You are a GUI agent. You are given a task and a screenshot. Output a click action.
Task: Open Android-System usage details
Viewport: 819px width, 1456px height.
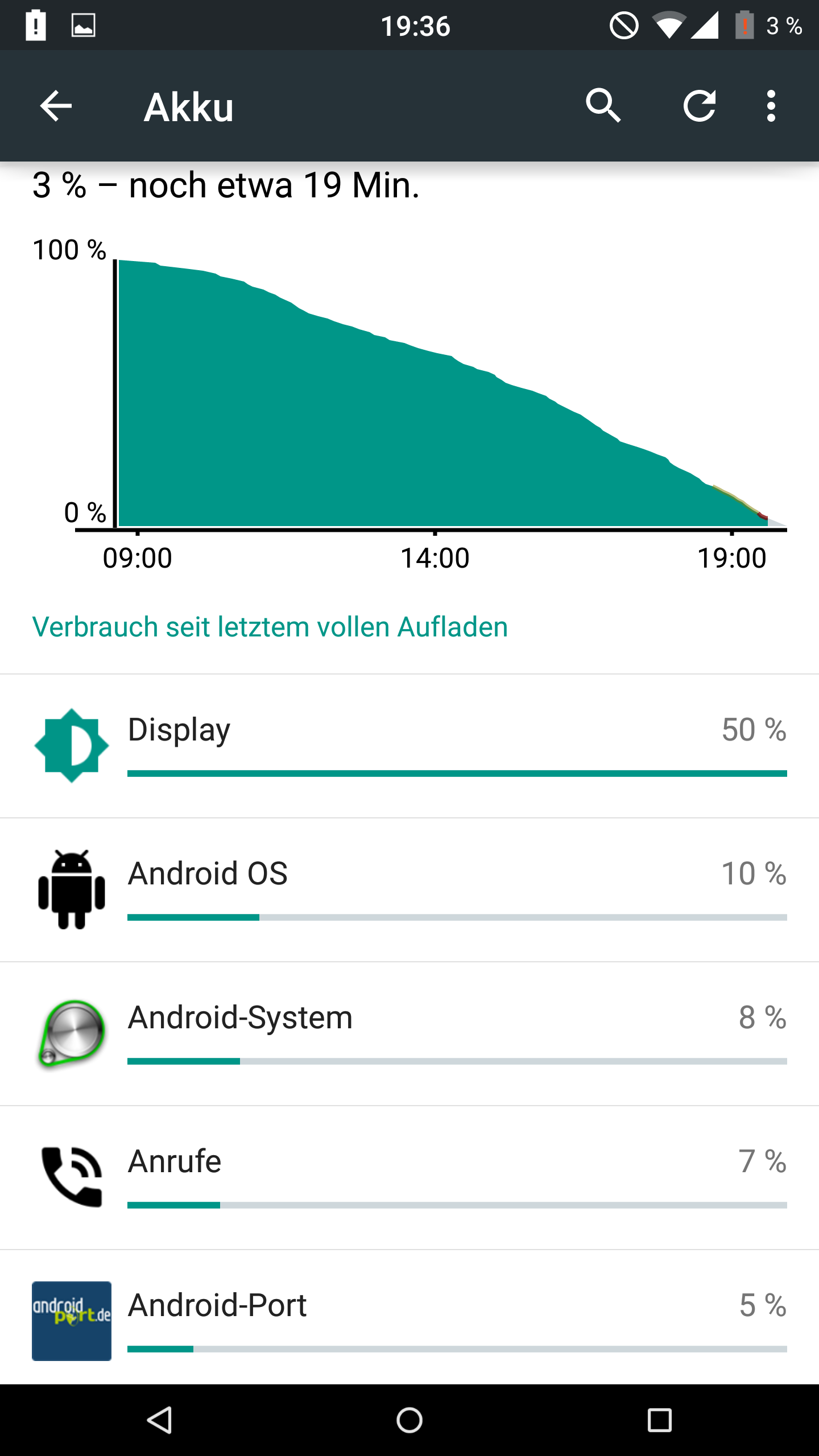point(409,1034)
